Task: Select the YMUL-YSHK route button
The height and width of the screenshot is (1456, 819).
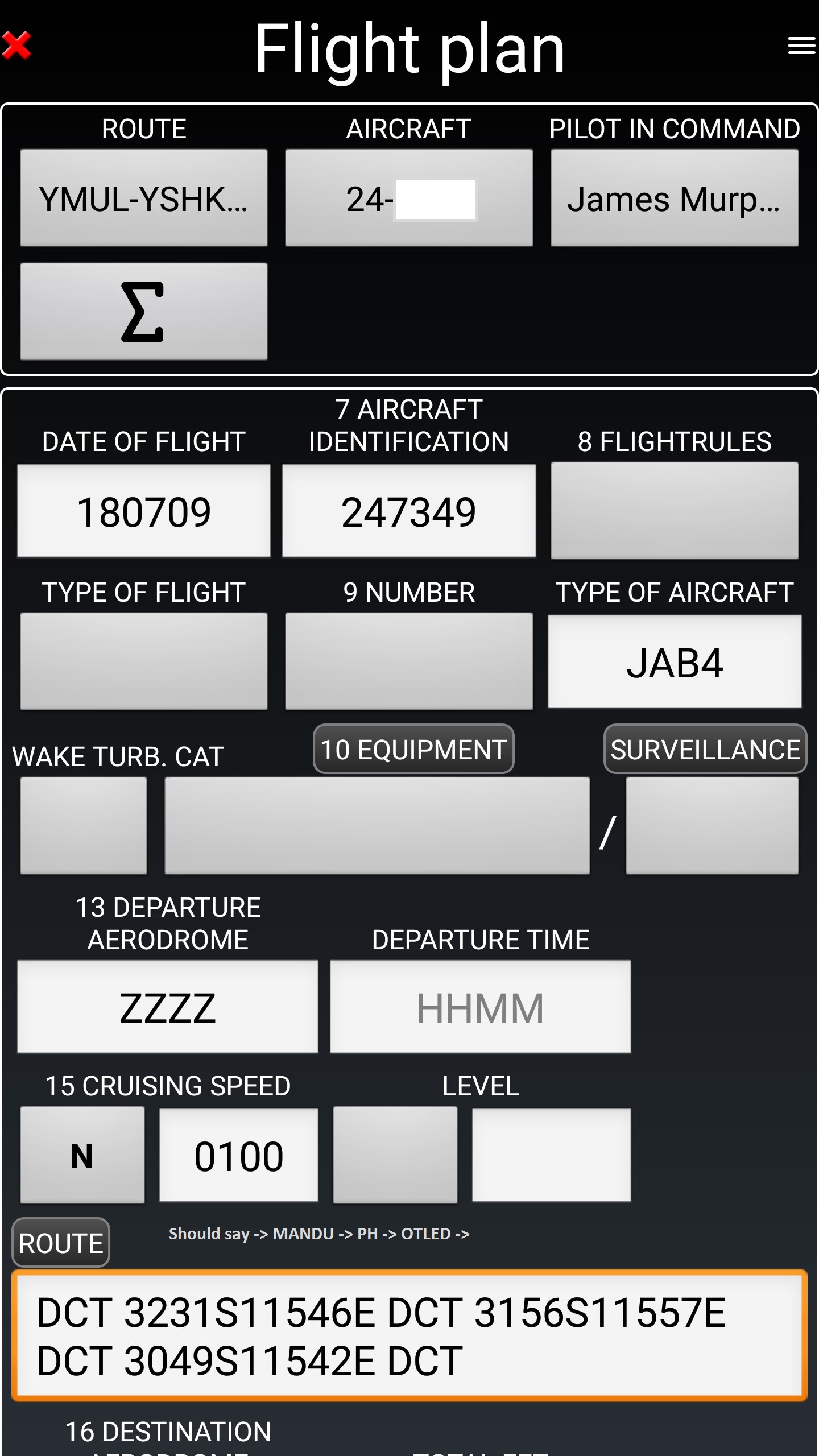Action: (143, 198)
